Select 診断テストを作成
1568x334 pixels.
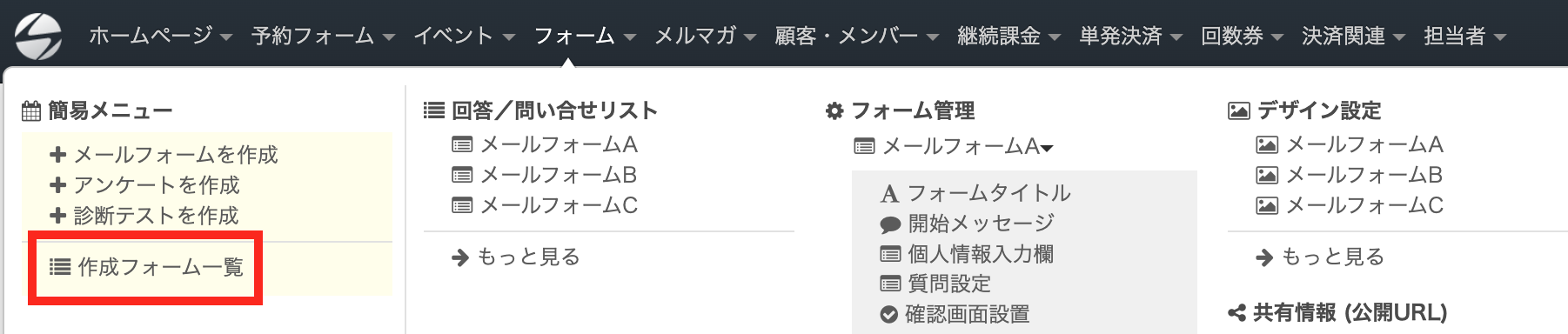pos(144,216)
